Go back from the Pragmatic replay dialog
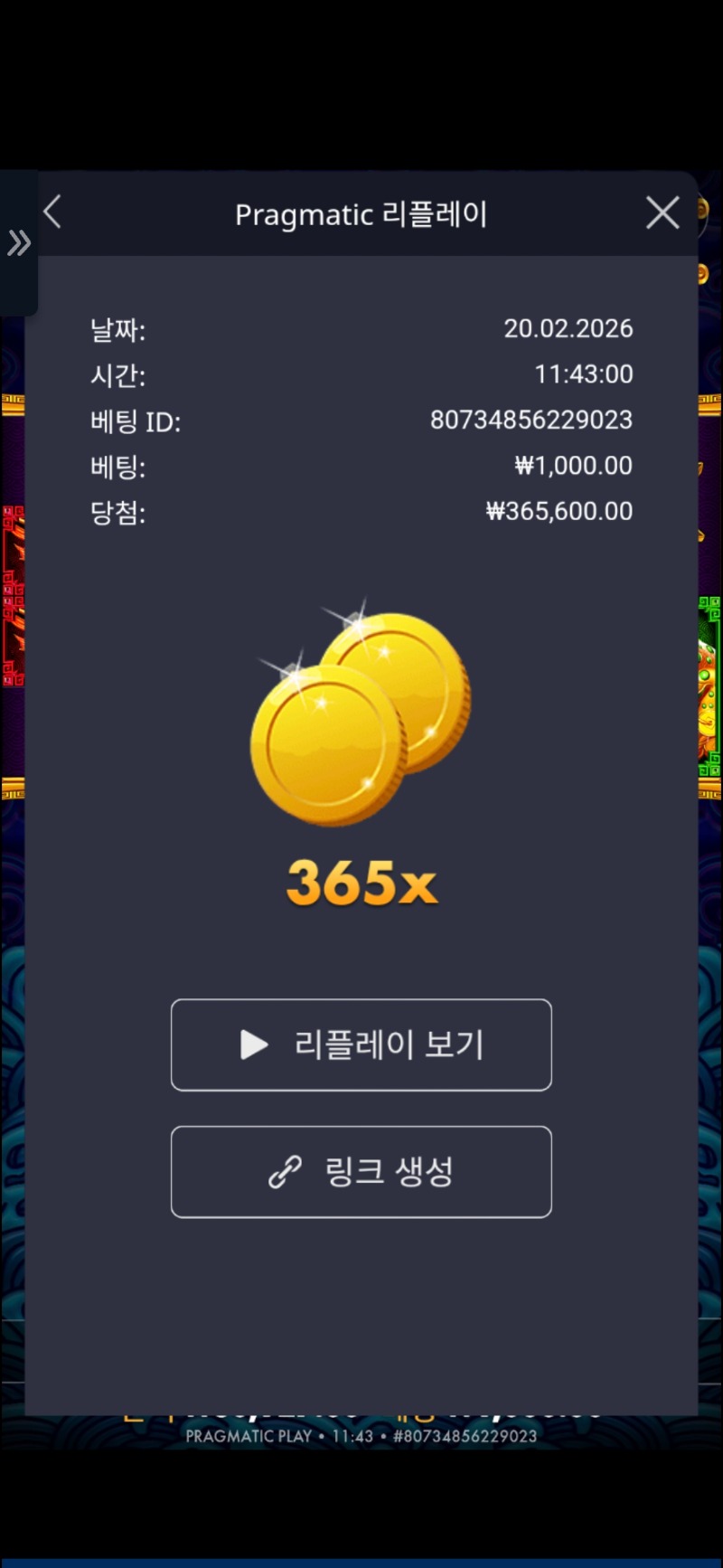This screenshot has width=723, height=1568. (52, 213)
